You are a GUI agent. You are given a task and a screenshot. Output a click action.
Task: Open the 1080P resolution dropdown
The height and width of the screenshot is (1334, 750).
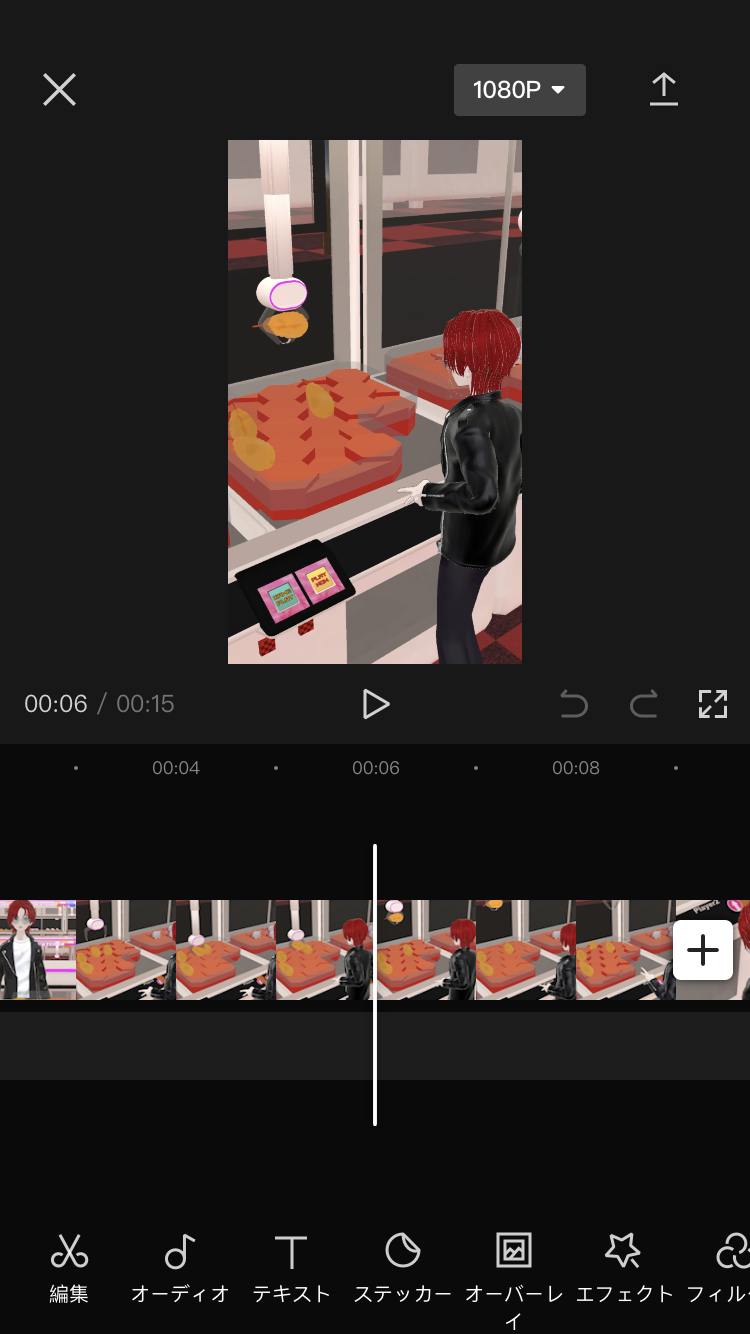point(519,90)
